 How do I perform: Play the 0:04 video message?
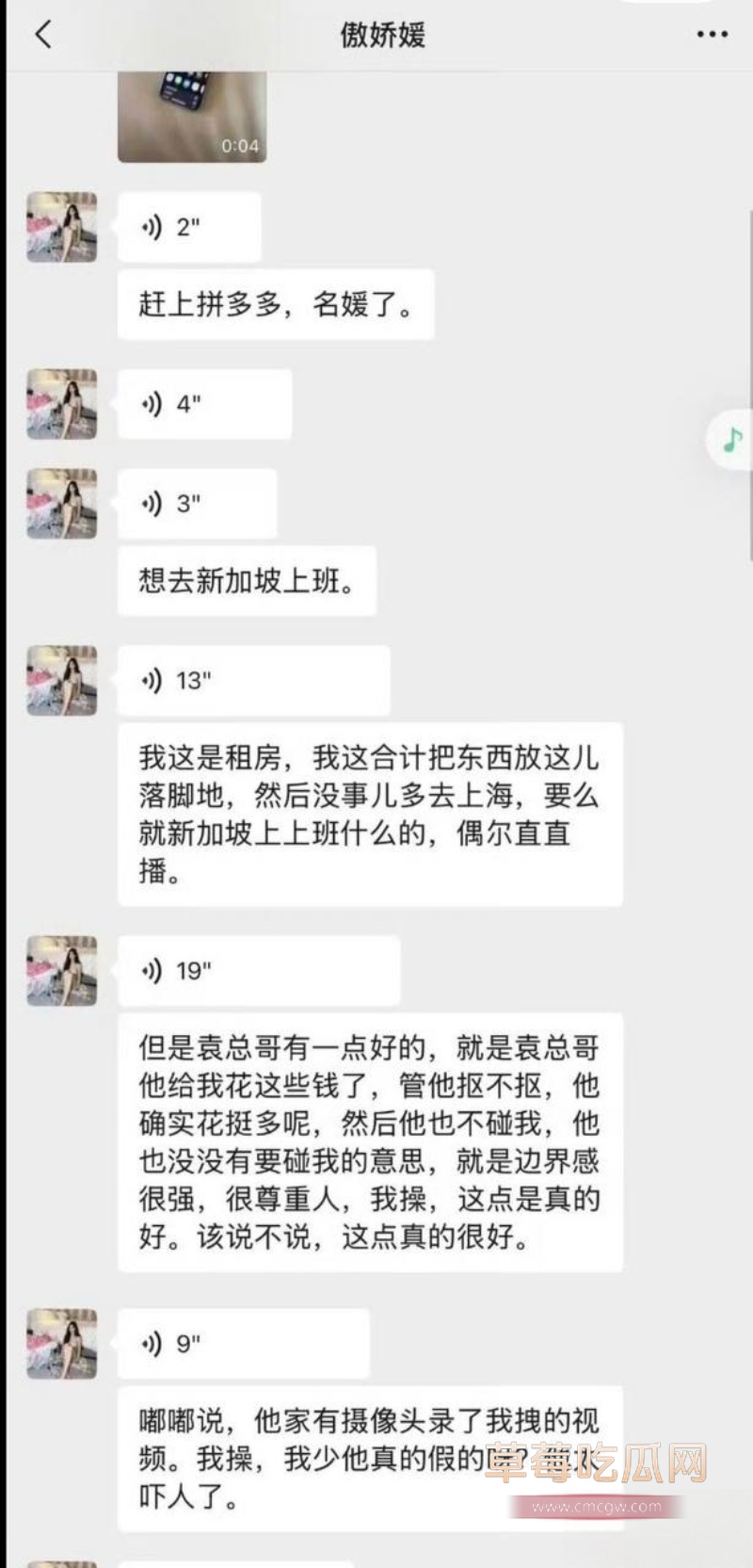(191, 115)
